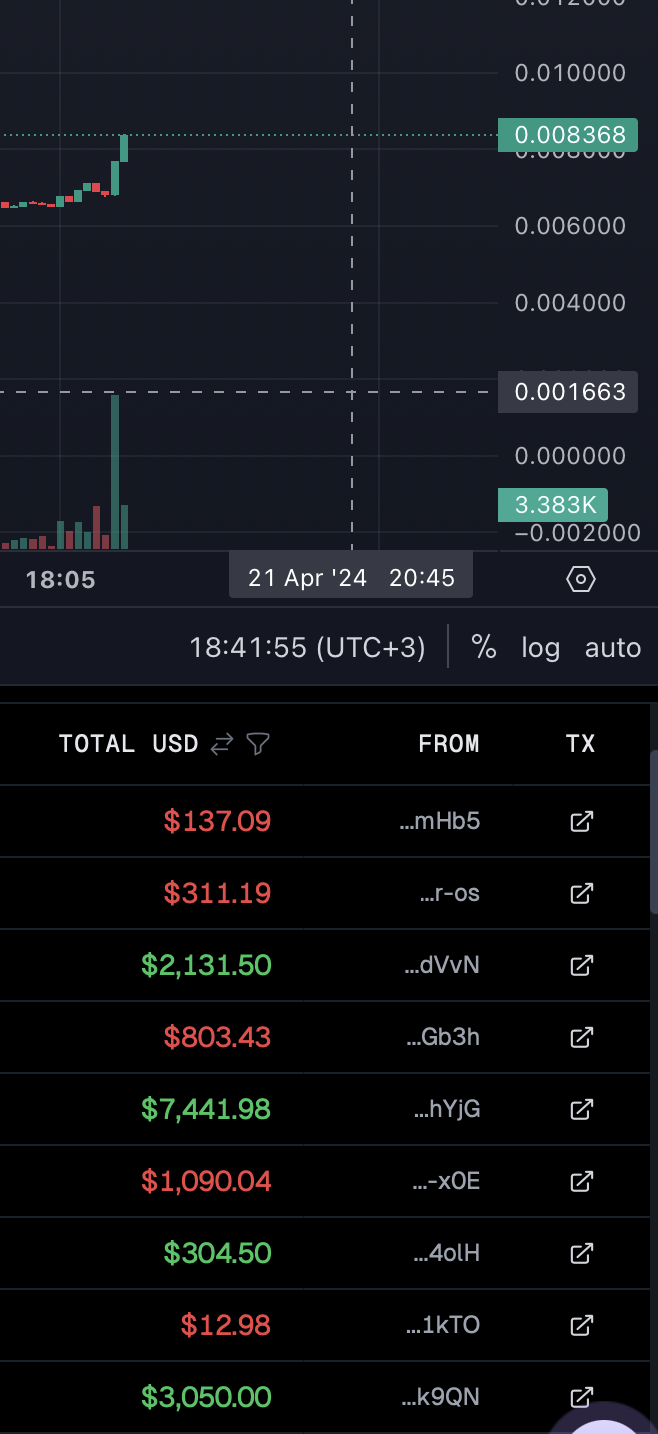The height and width of the screenshot is (1434, 658).
Task: Toggle auto scale on chart
Action: click(612, 647)
